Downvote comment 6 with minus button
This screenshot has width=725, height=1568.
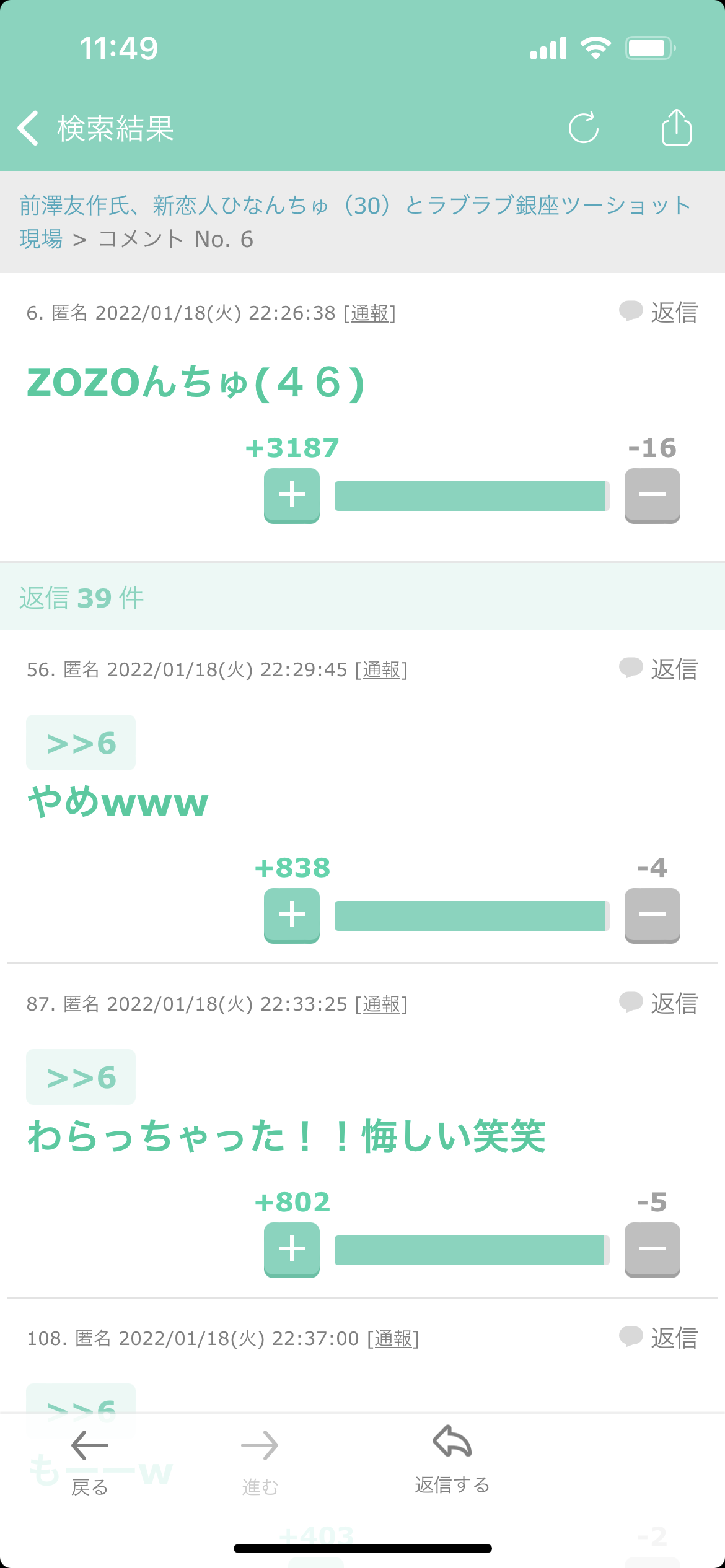click(652, 495)
